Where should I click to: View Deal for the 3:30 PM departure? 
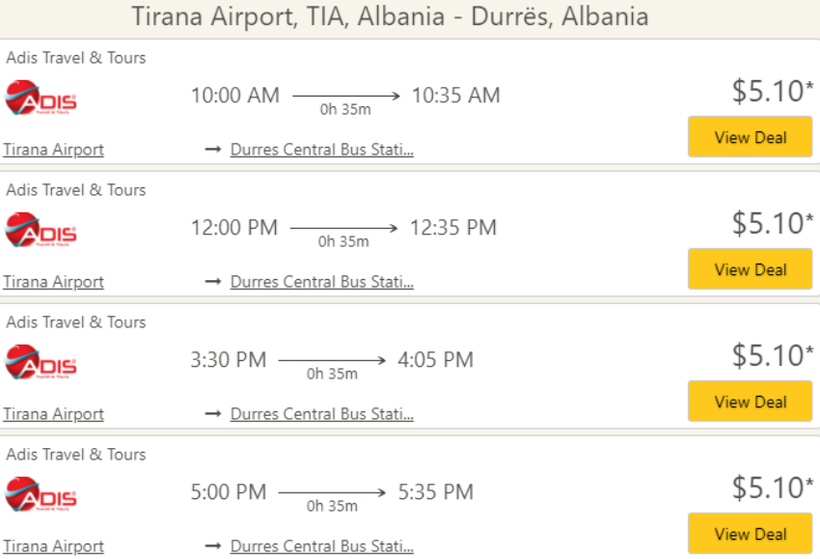[x=750, y=402]
